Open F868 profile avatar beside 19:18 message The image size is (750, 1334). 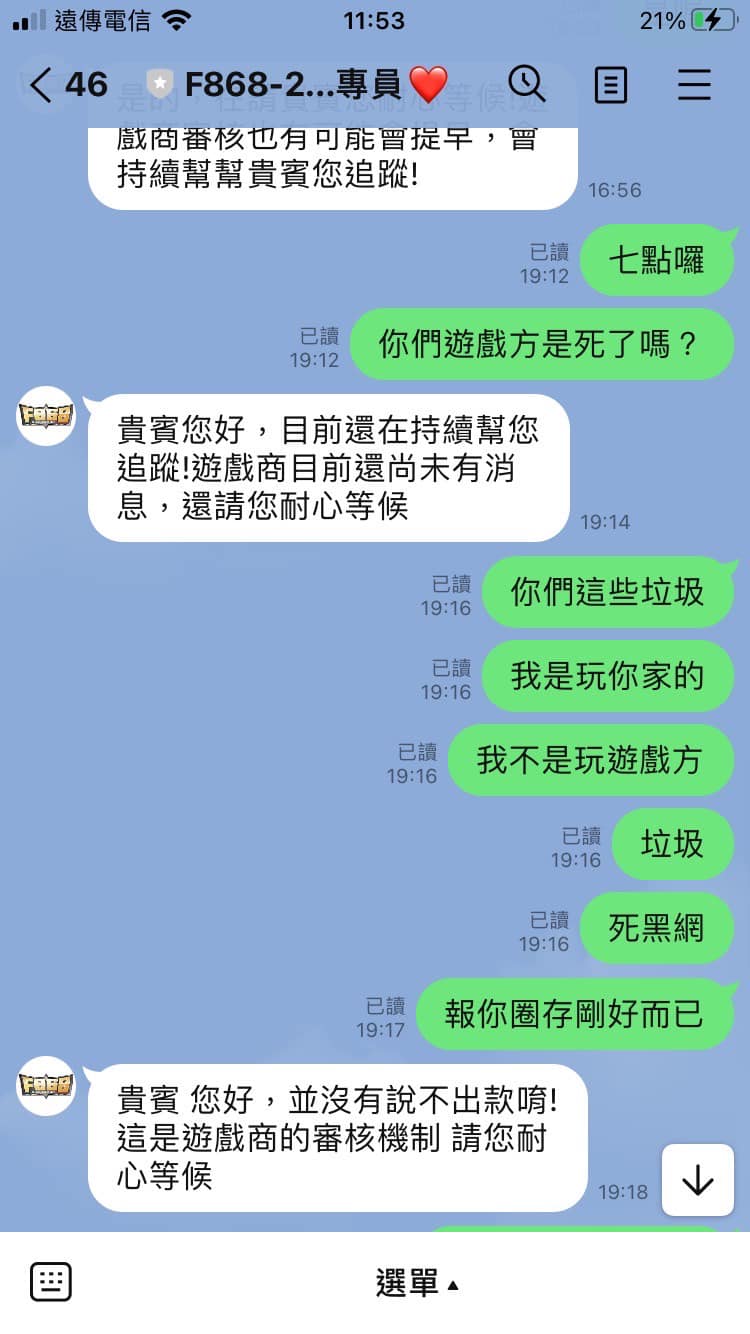(46, 1085)
